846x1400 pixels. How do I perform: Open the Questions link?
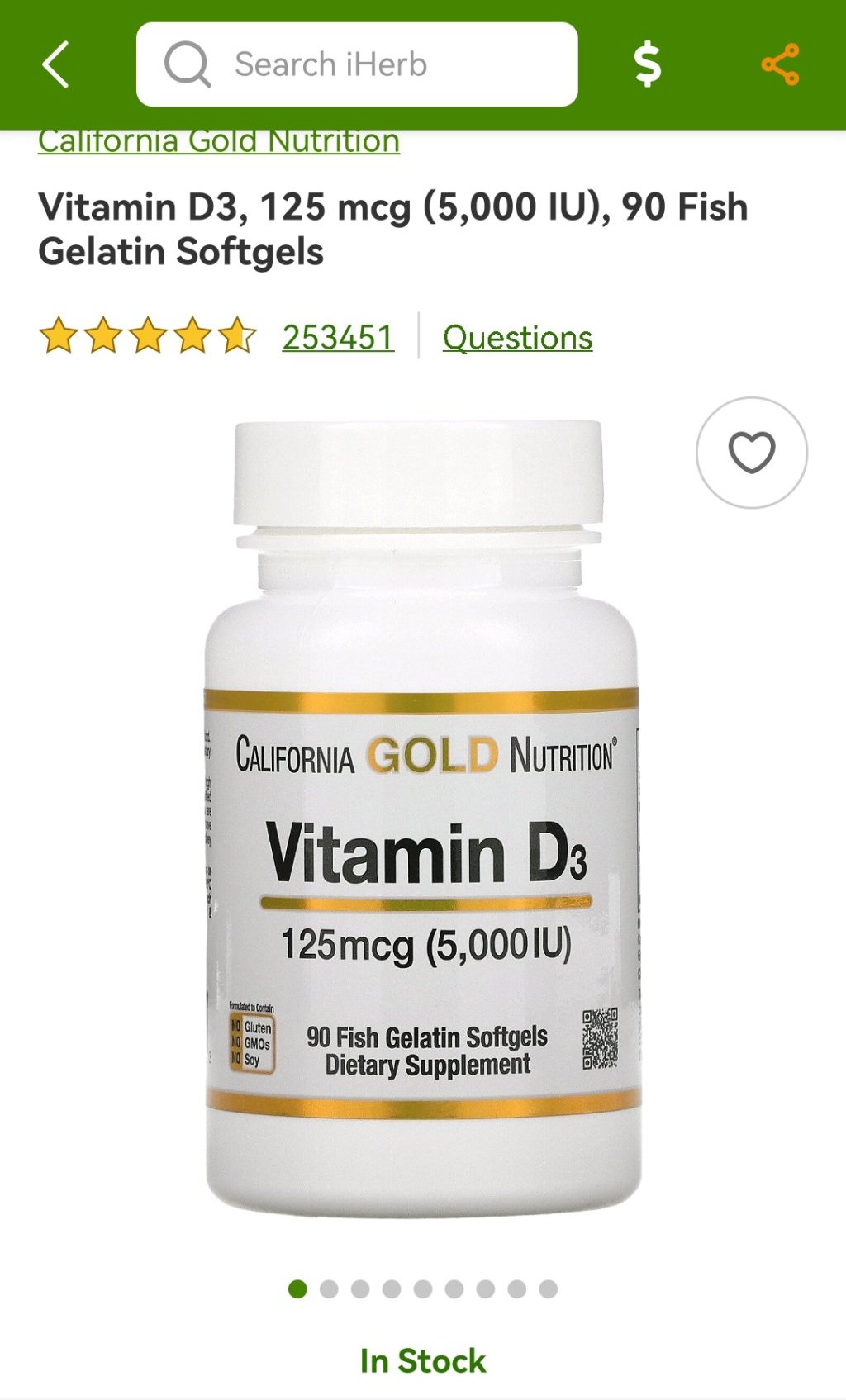[517, 337]
